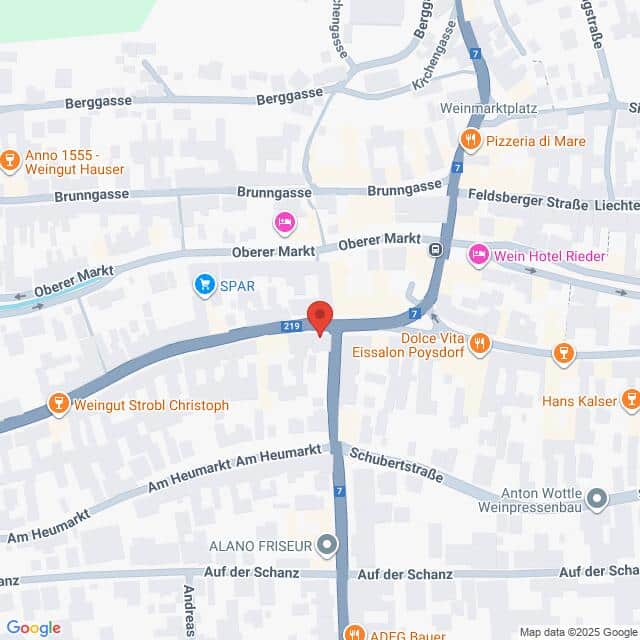Open the ADEG Bauer marker
Image resolution: width=640 pixels, height=640 pixels.
tap(354, 632)
